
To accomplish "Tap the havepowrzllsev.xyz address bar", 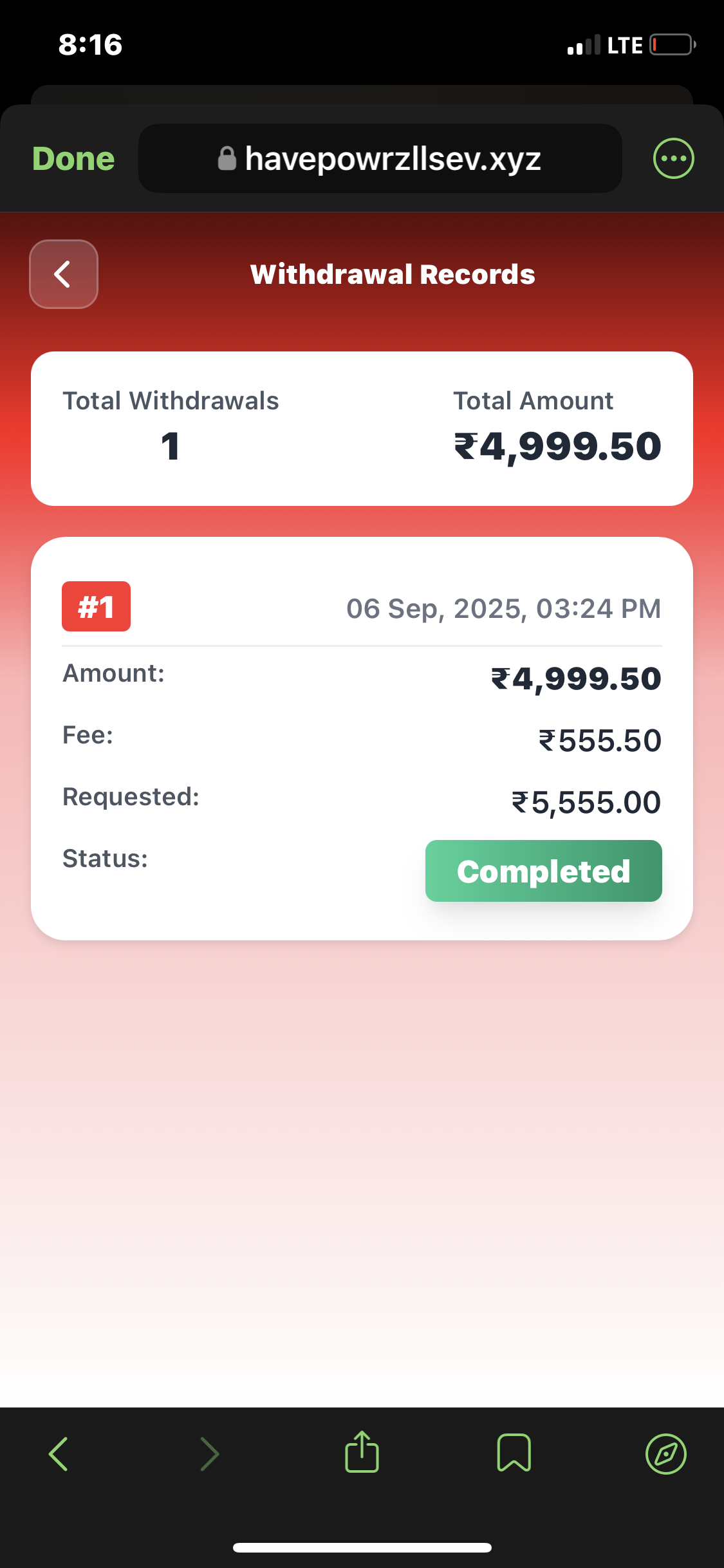I will [x=380, y=159].
